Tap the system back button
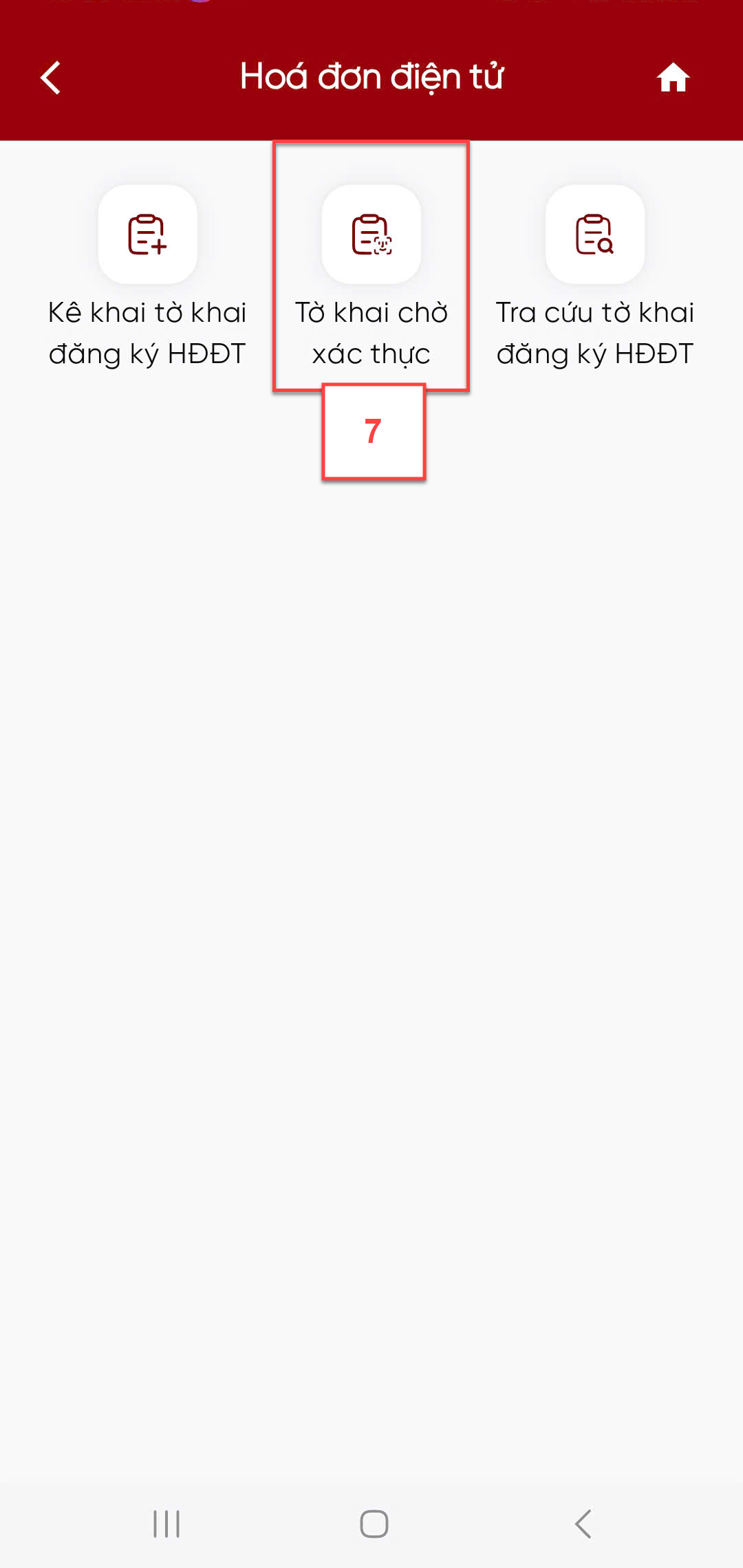This screenshot has height=1568, width=743. pyautogui.click(x=583, y=1523)
